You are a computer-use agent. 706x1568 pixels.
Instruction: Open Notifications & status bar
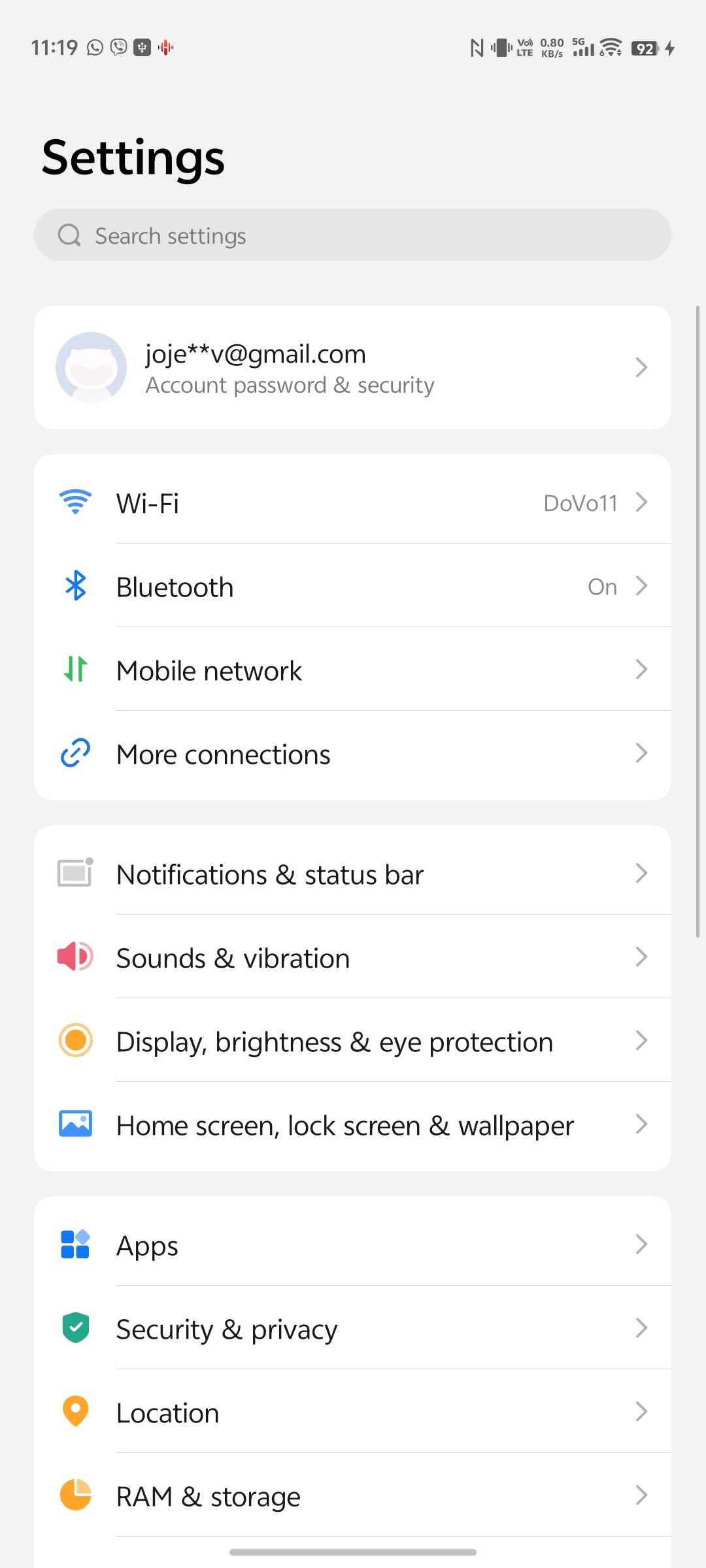coord(352,874)
